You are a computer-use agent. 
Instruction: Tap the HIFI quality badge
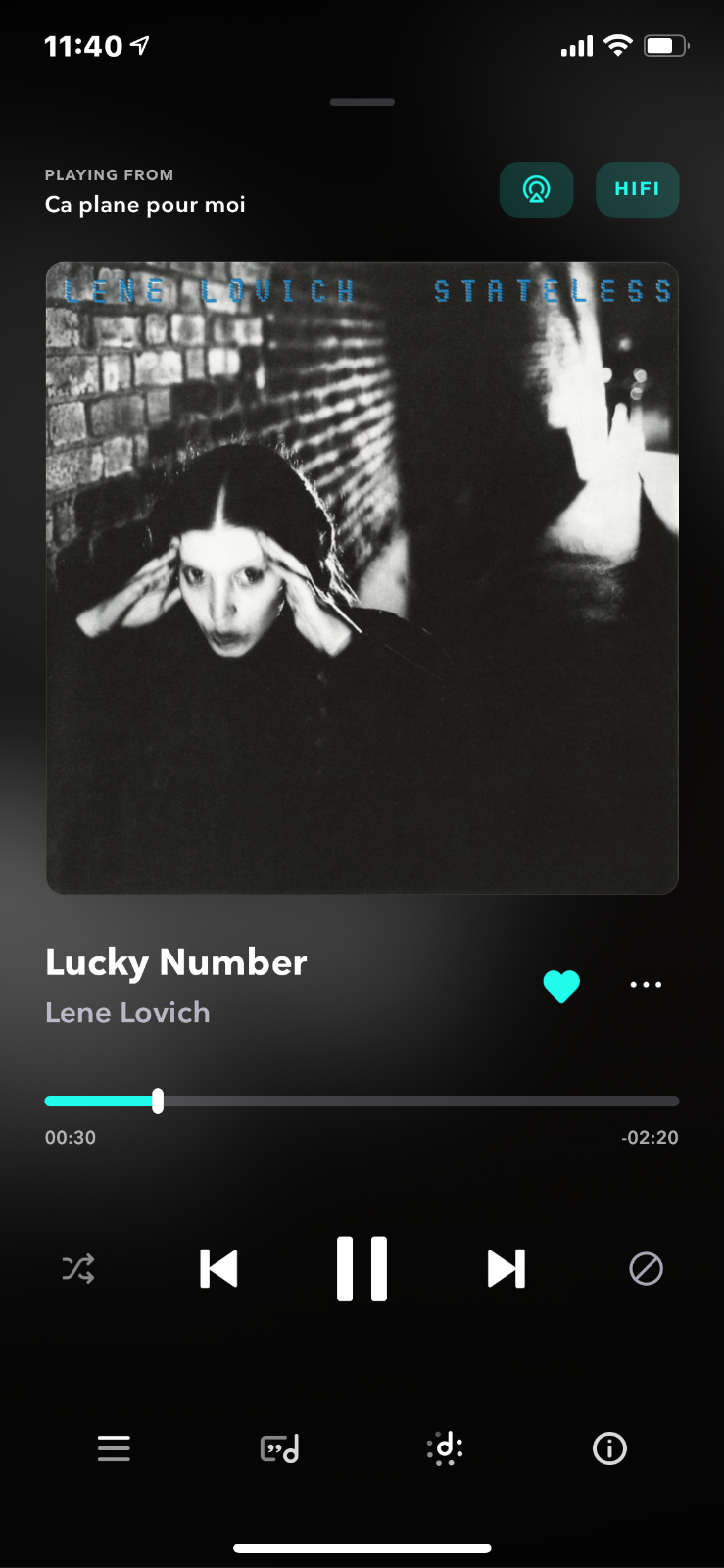[637, 189]
